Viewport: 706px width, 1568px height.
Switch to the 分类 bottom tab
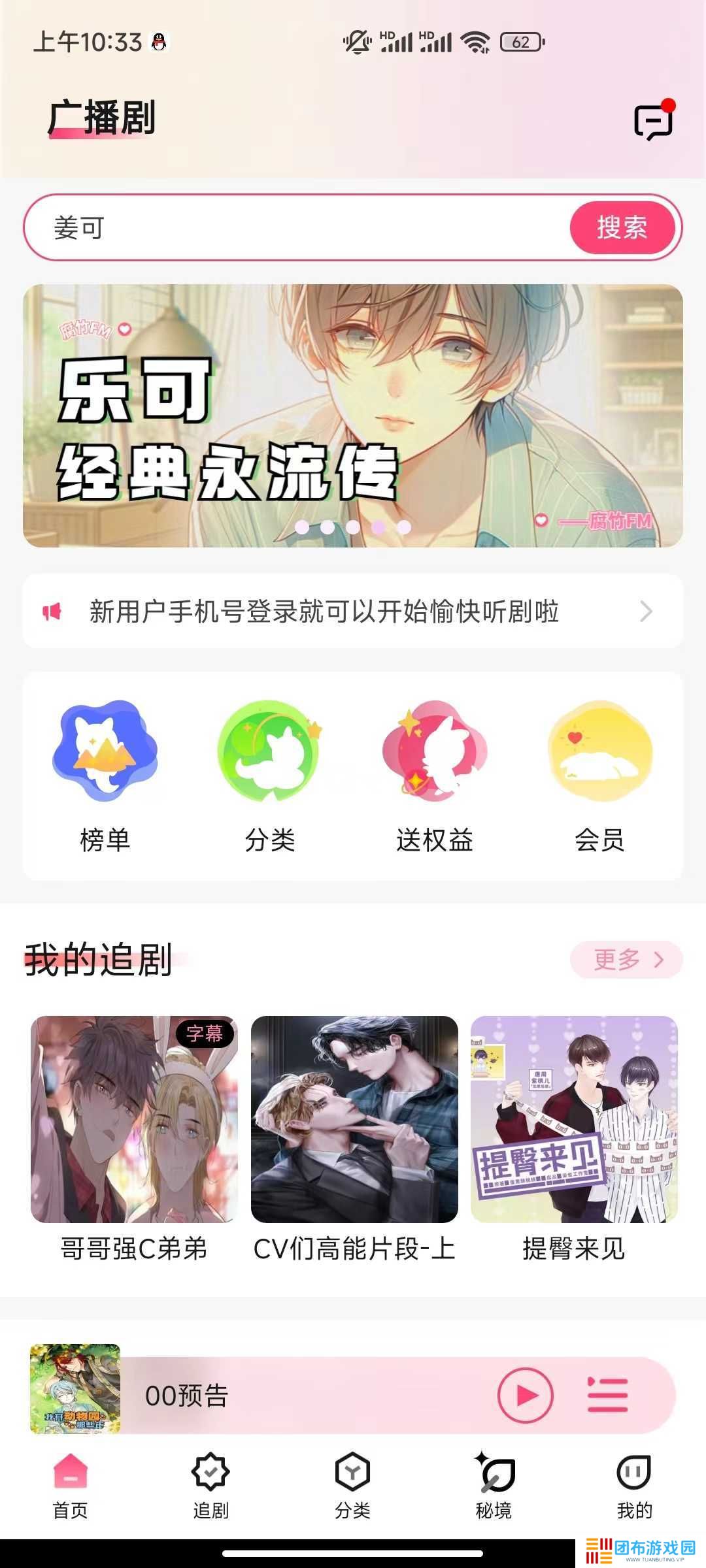click(352, 1483)
